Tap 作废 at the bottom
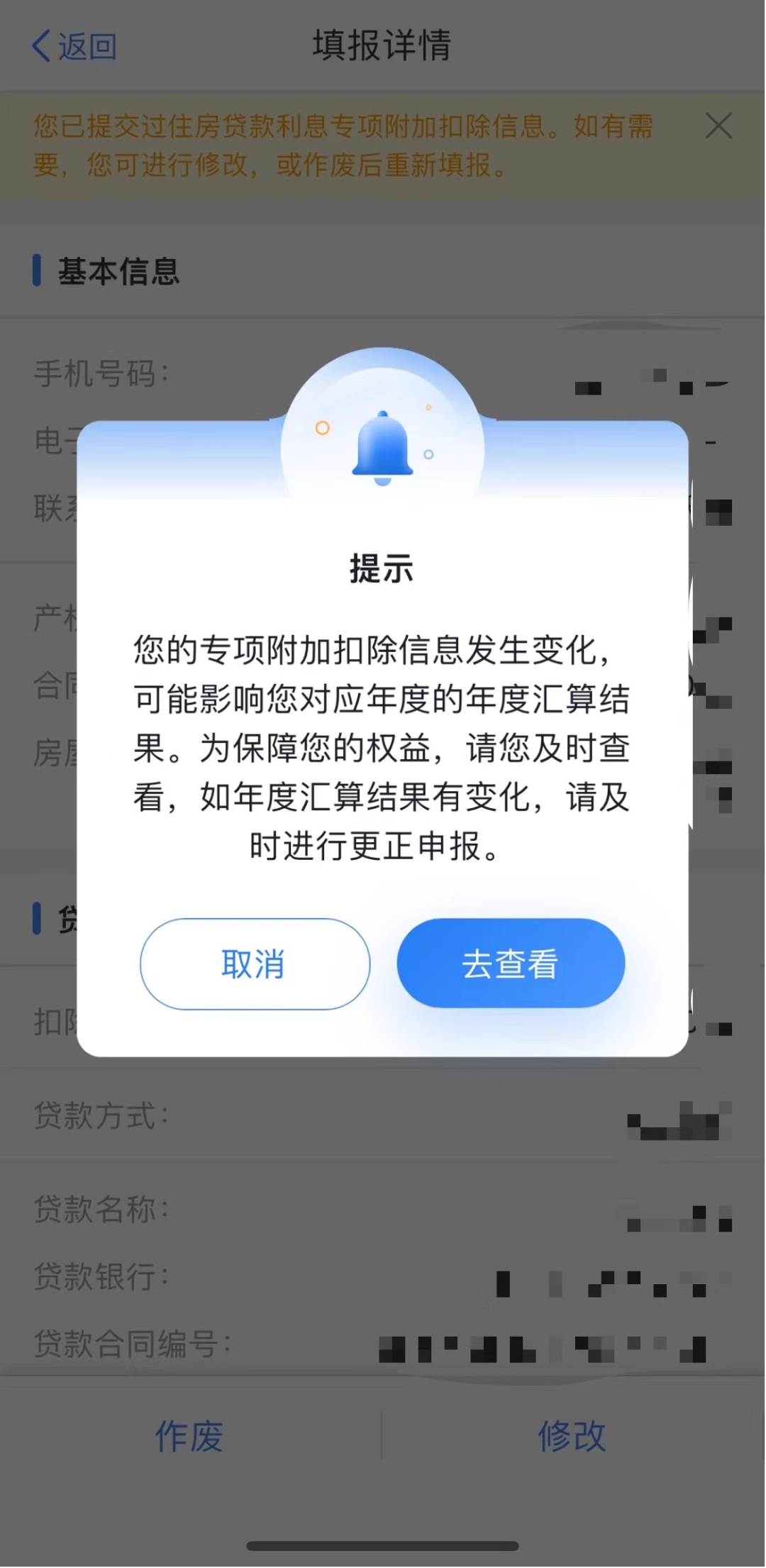The image size is (766, 1568). coord(189,1436)
